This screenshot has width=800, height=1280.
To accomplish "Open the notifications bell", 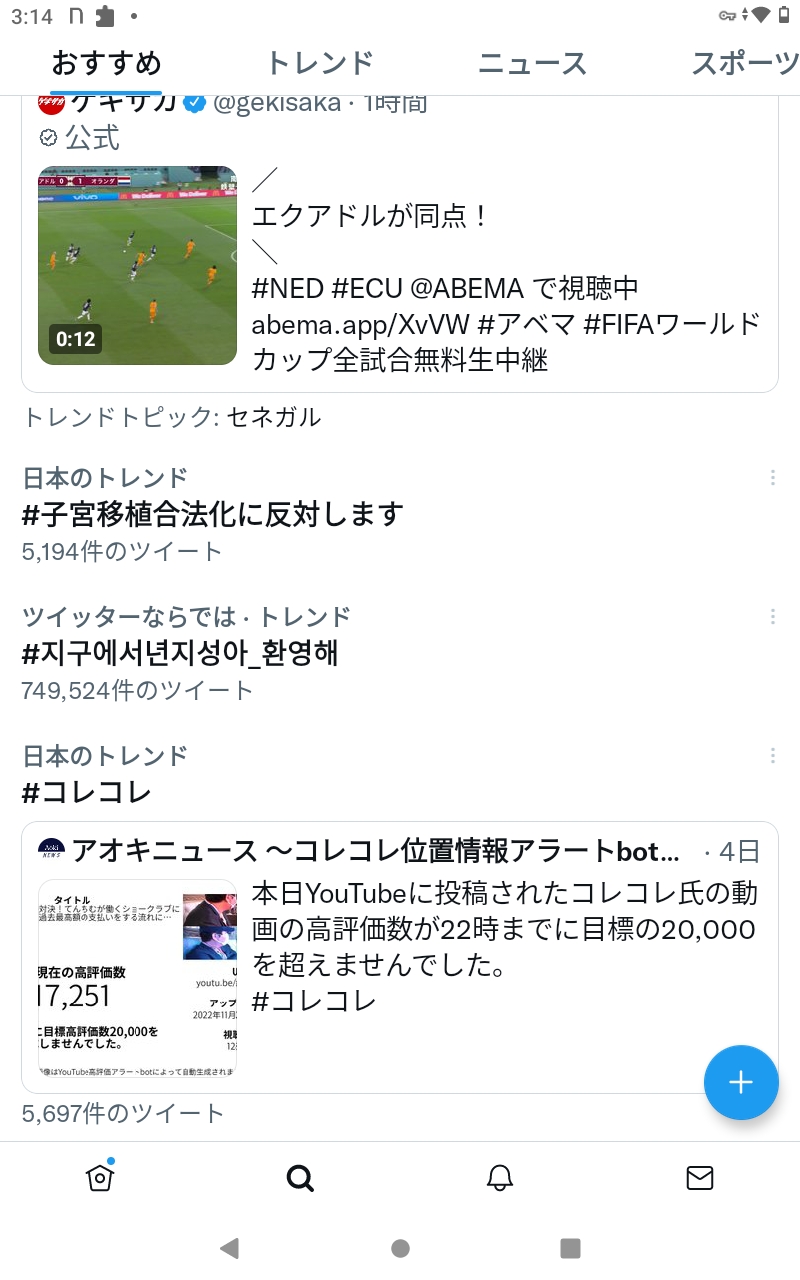I will click(x=500, y=1178).
